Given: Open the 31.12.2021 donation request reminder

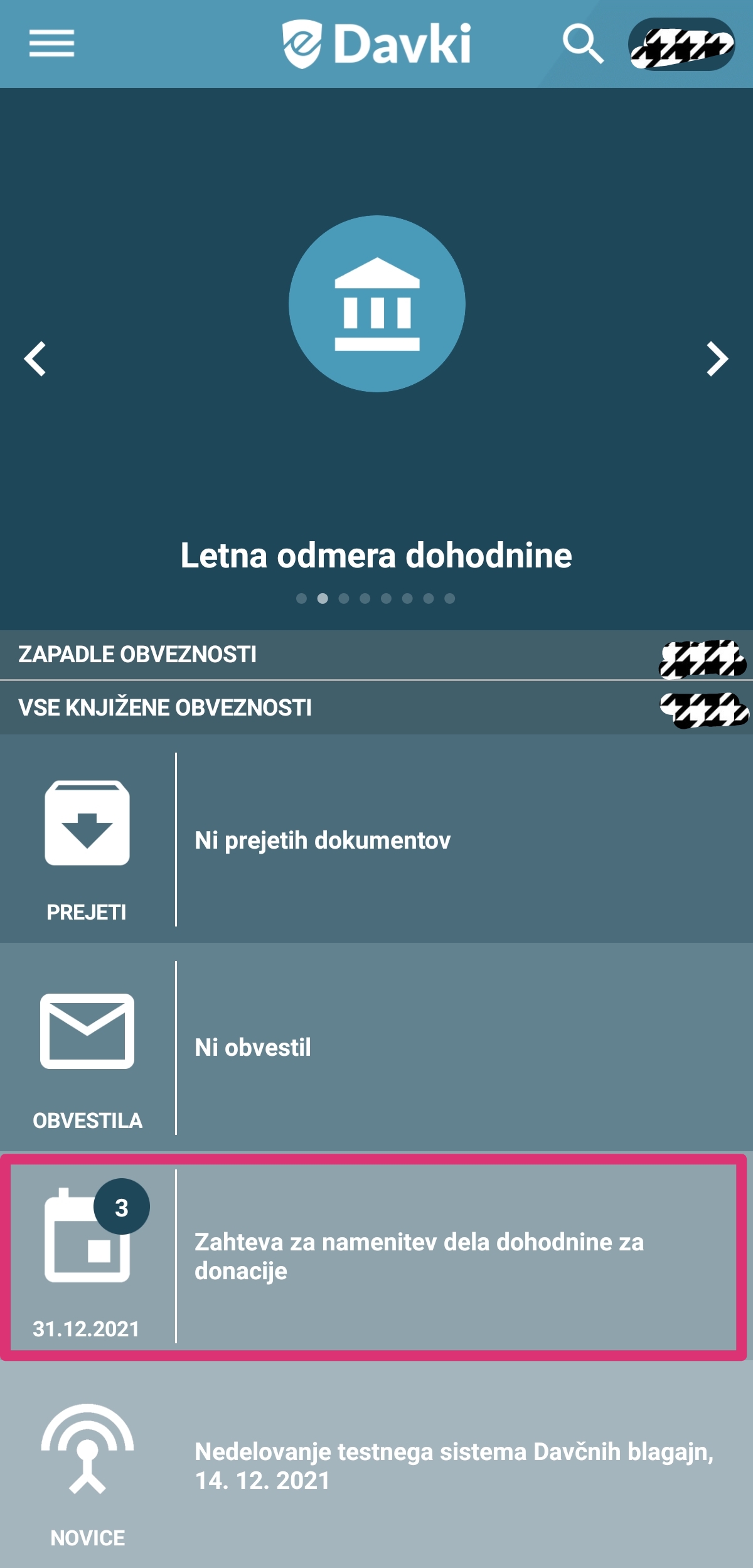Looking at the screenshot, I should (374, 1257).
